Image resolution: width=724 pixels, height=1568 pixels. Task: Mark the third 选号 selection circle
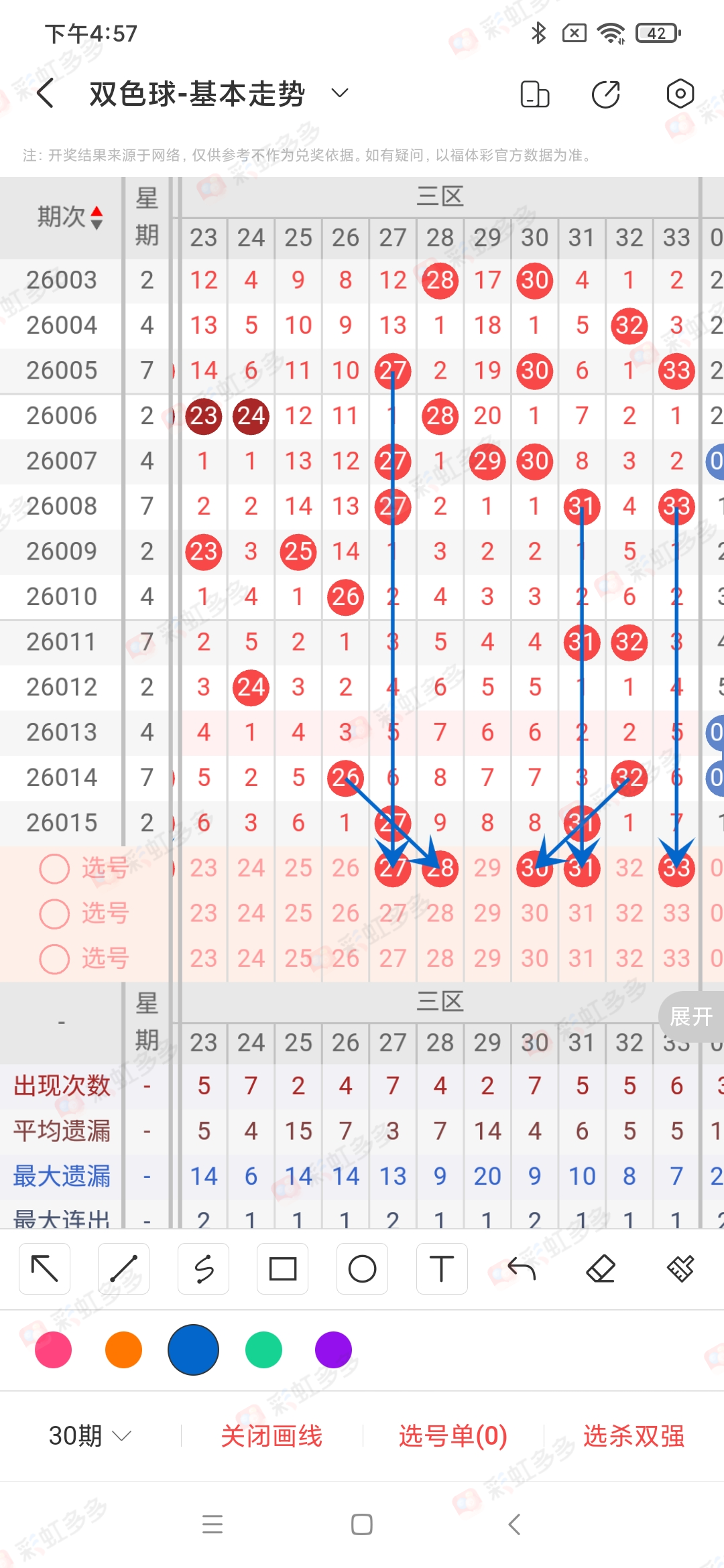click(54, 960)
